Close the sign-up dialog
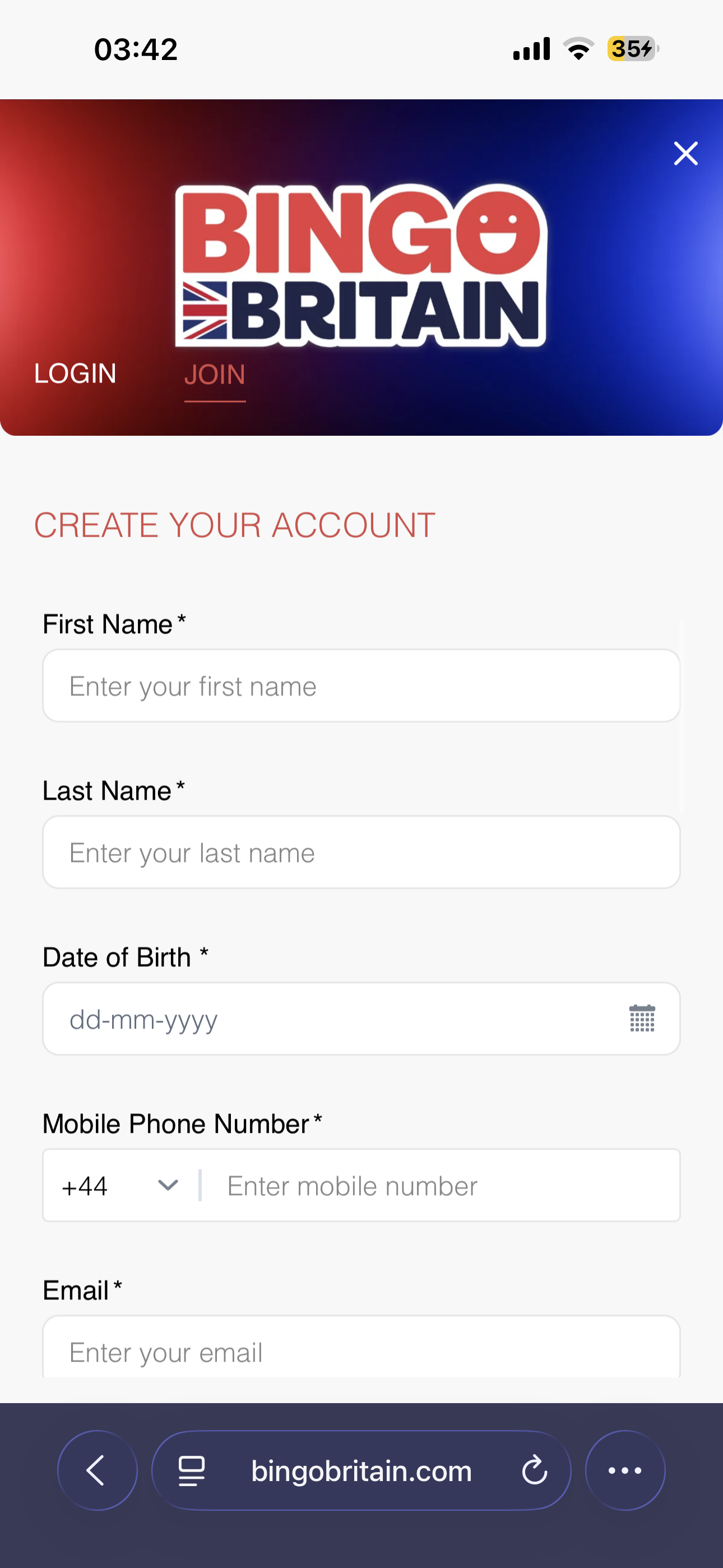This screenshot has width=723, height=1568. click(x=686, y=154)
